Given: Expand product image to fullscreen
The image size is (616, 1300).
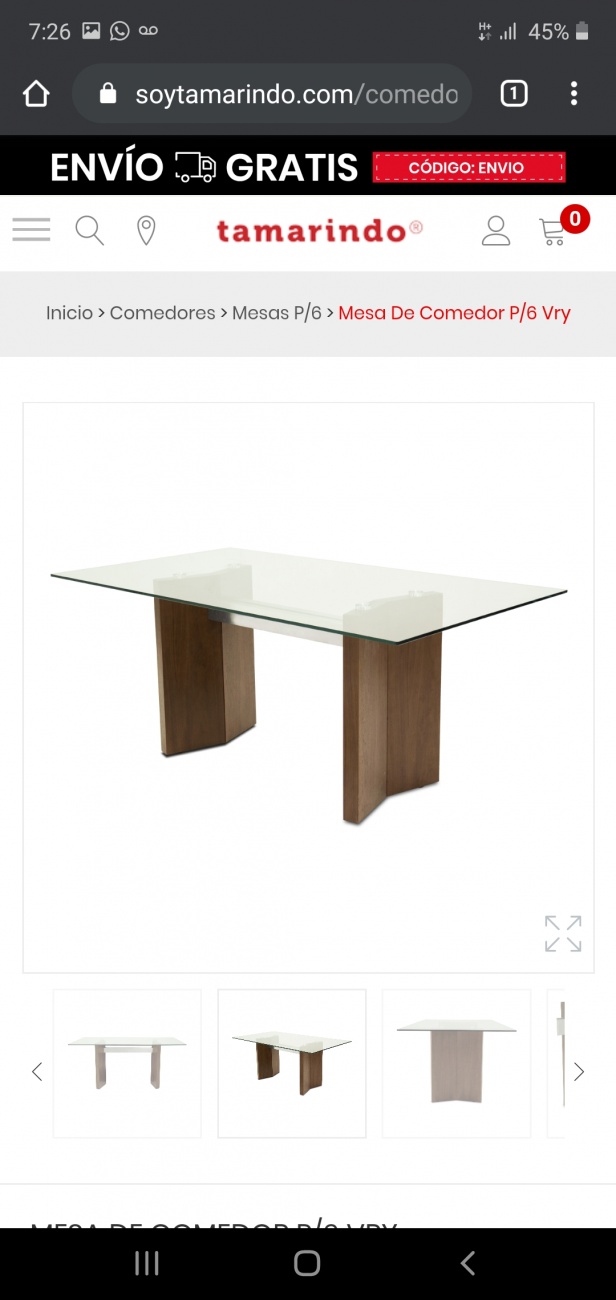Looking at the screenshot, I should click(563, 933).
